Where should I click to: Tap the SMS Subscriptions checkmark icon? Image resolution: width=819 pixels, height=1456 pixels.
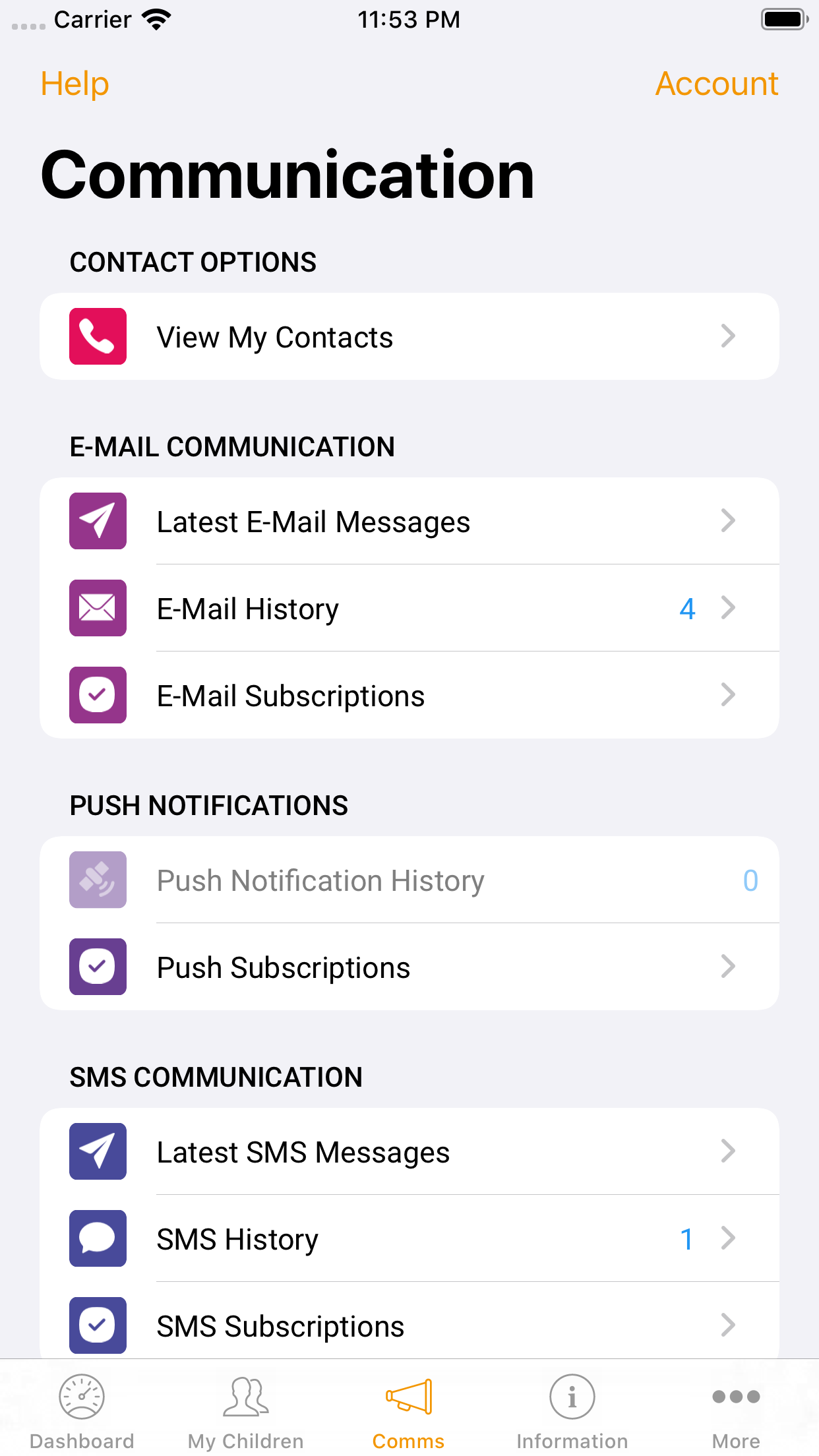point(97,1326)
